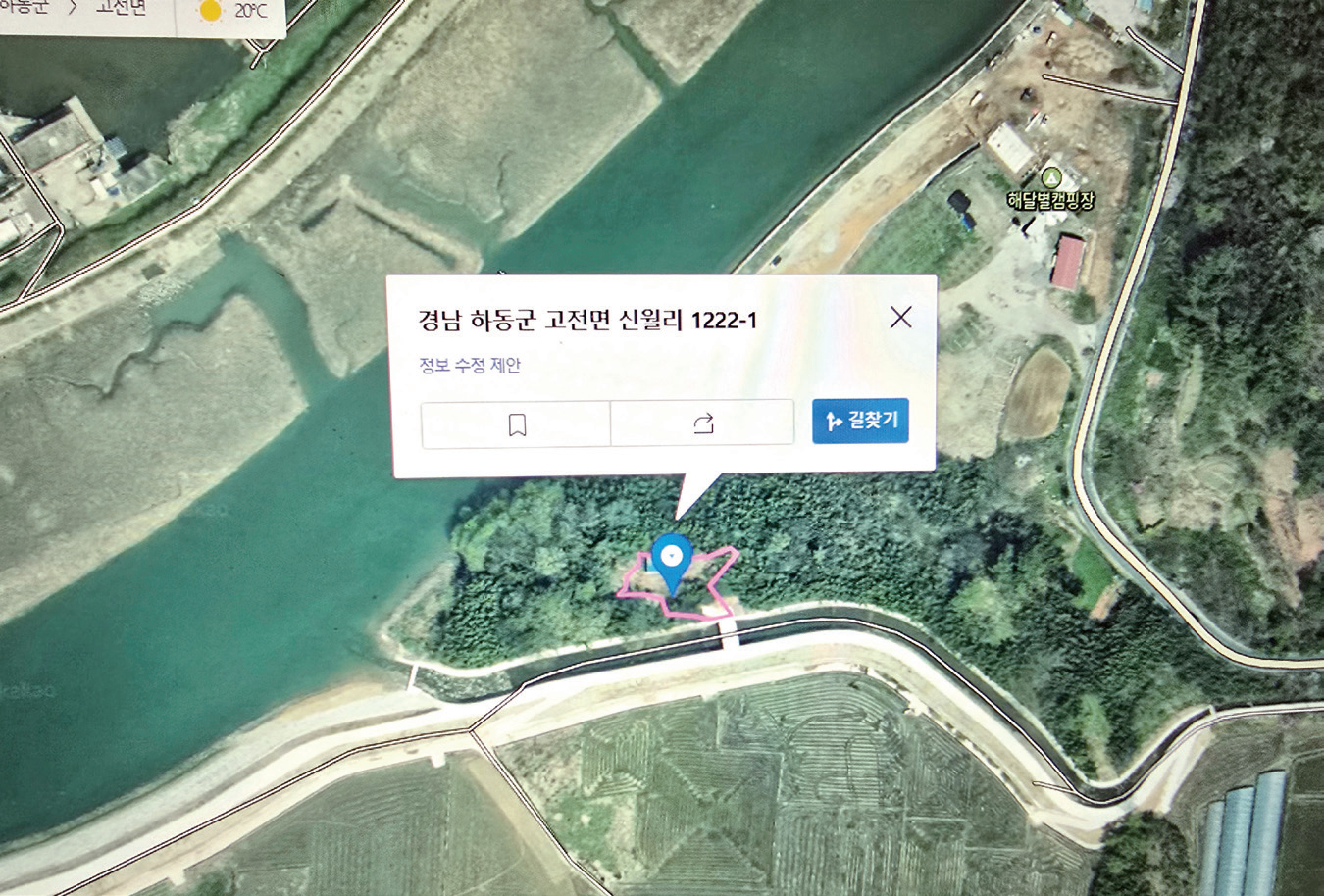Open the 정보 수정 제안 link
The image size is (1324, 896).
[470, 366]
